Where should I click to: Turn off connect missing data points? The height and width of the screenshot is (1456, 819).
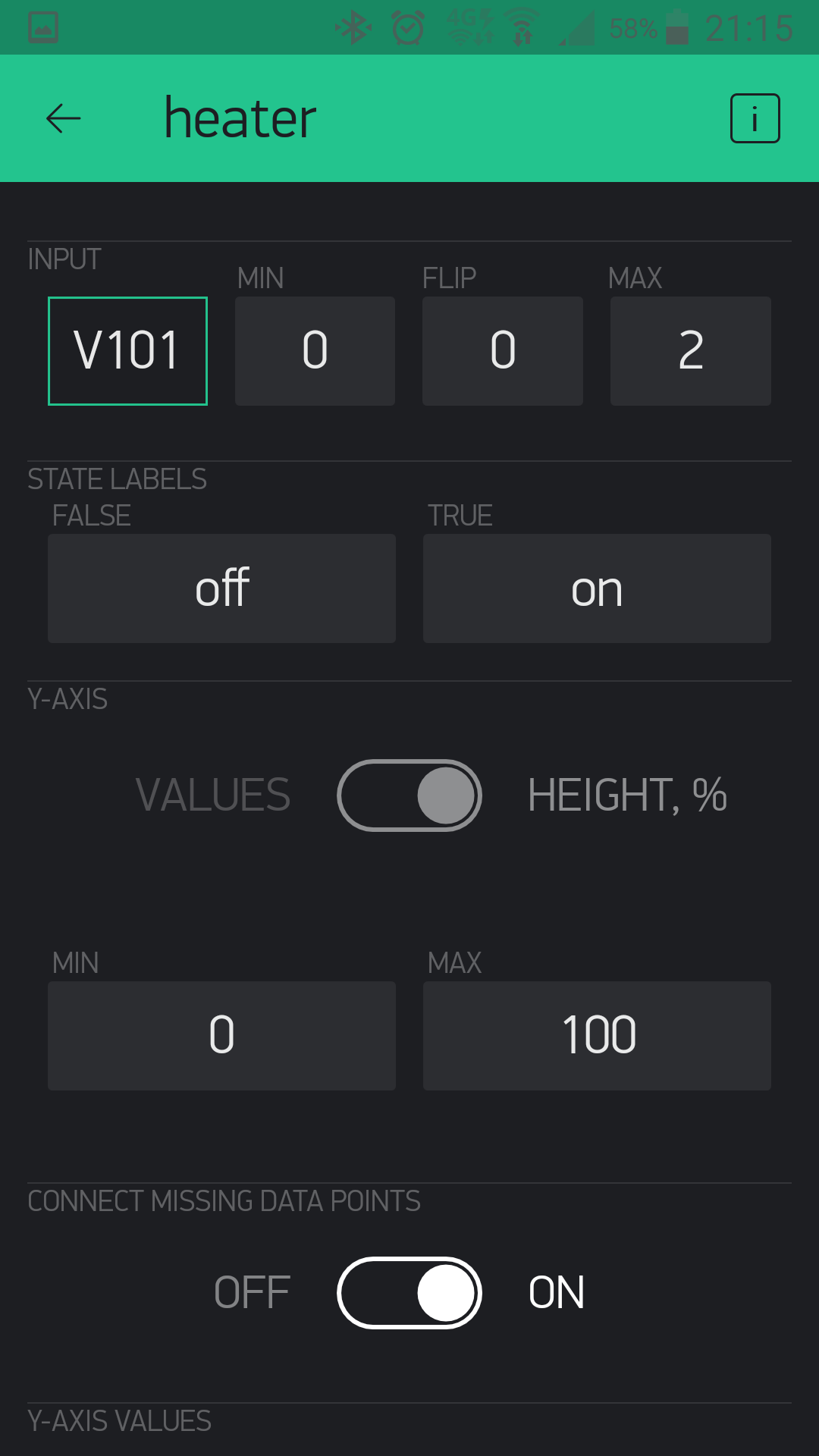409,1293
